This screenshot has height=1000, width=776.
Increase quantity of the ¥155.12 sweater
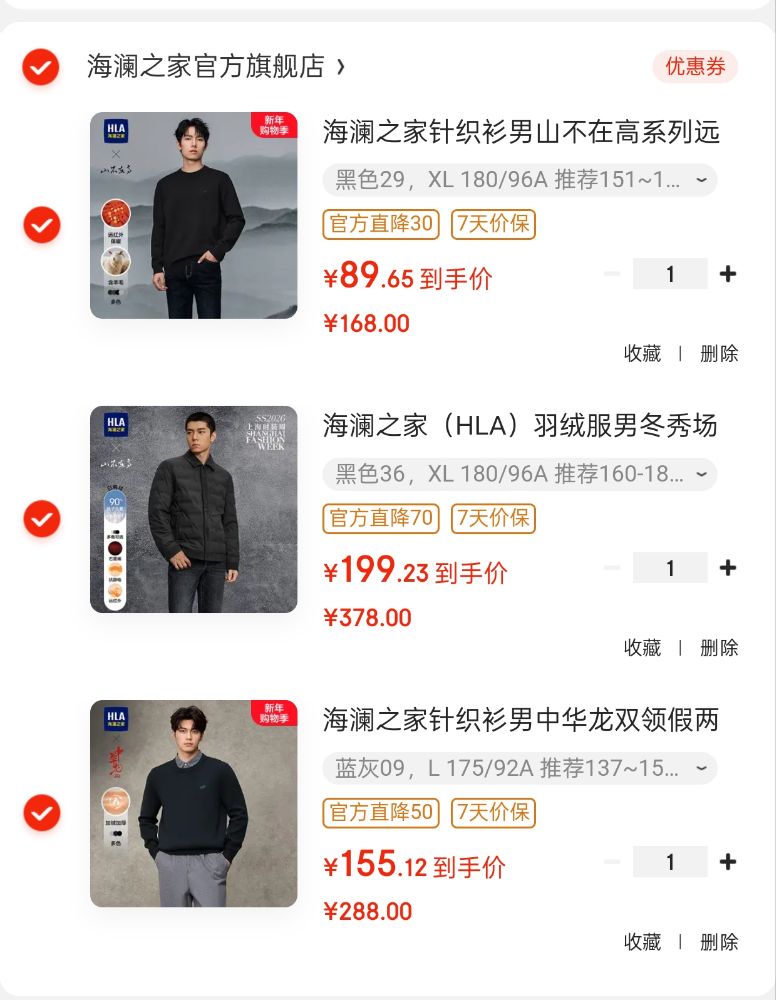pyautogui.click(x=728, y=862)
